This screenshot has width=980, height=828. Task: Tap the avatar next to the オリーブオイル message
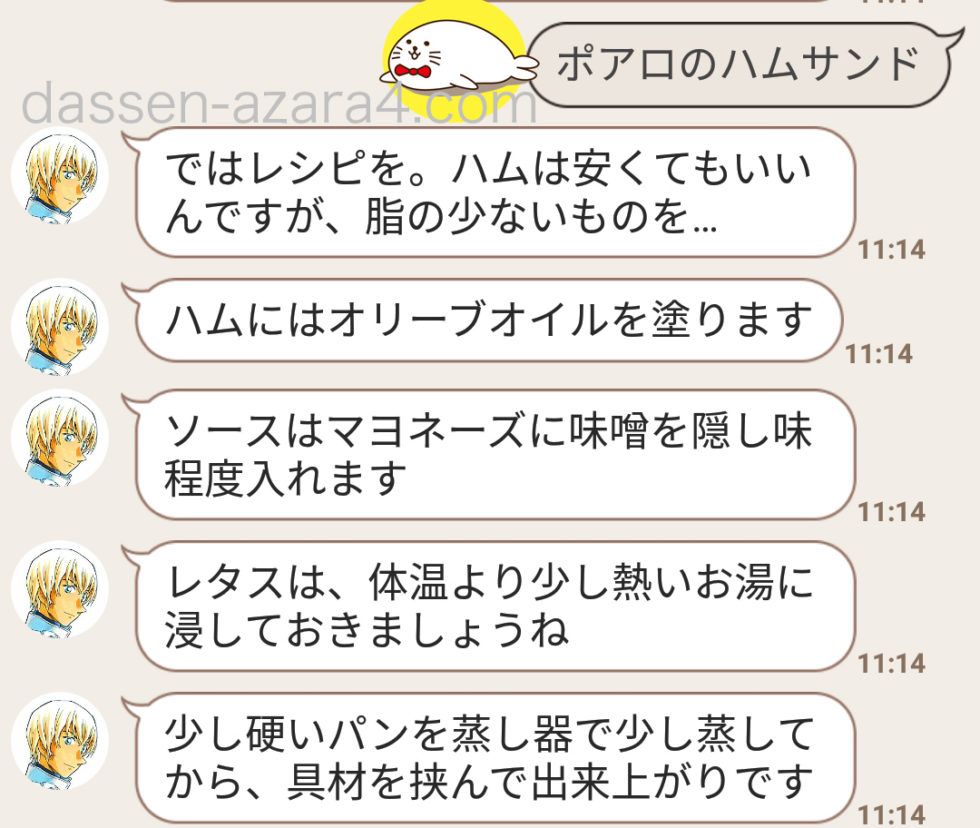[x=59, y=327]
